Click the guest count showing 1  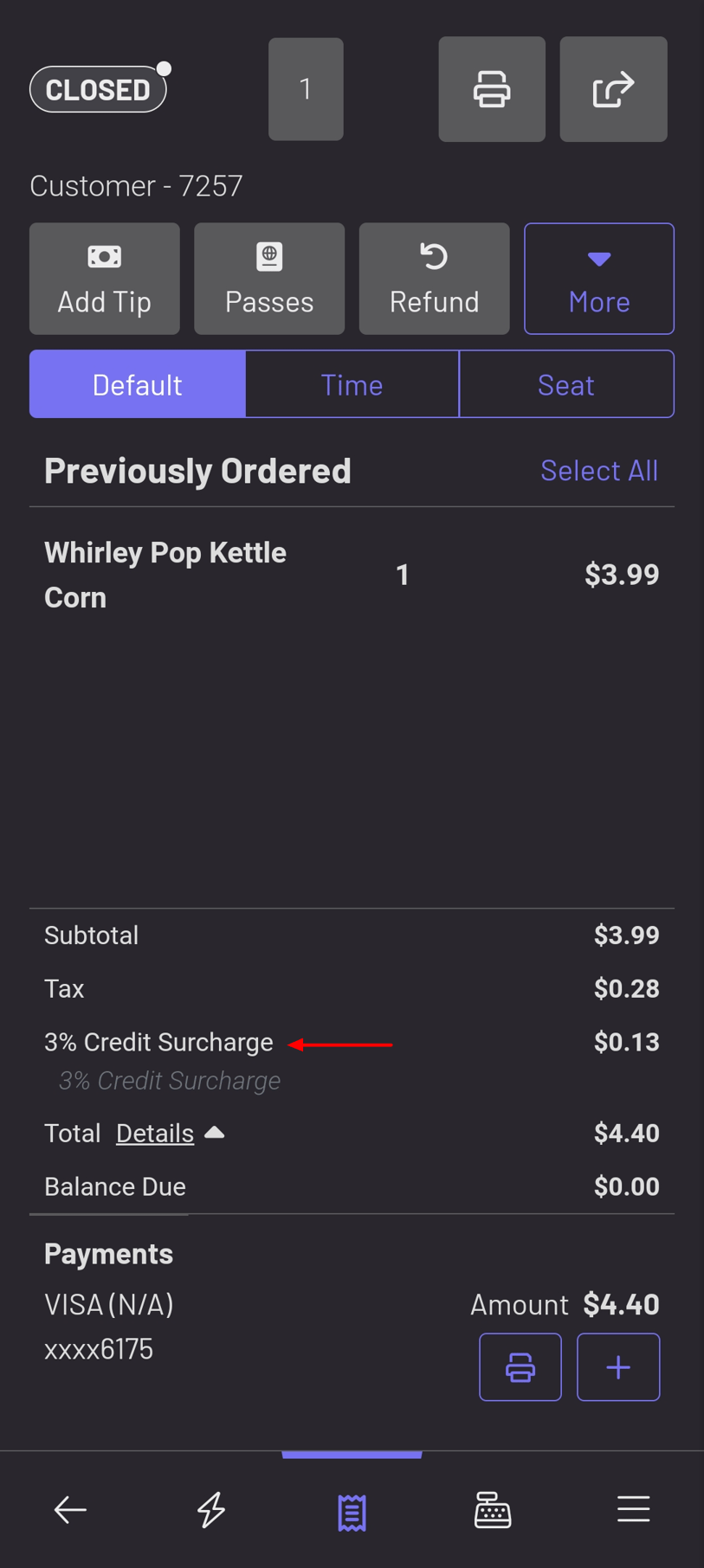305,88
